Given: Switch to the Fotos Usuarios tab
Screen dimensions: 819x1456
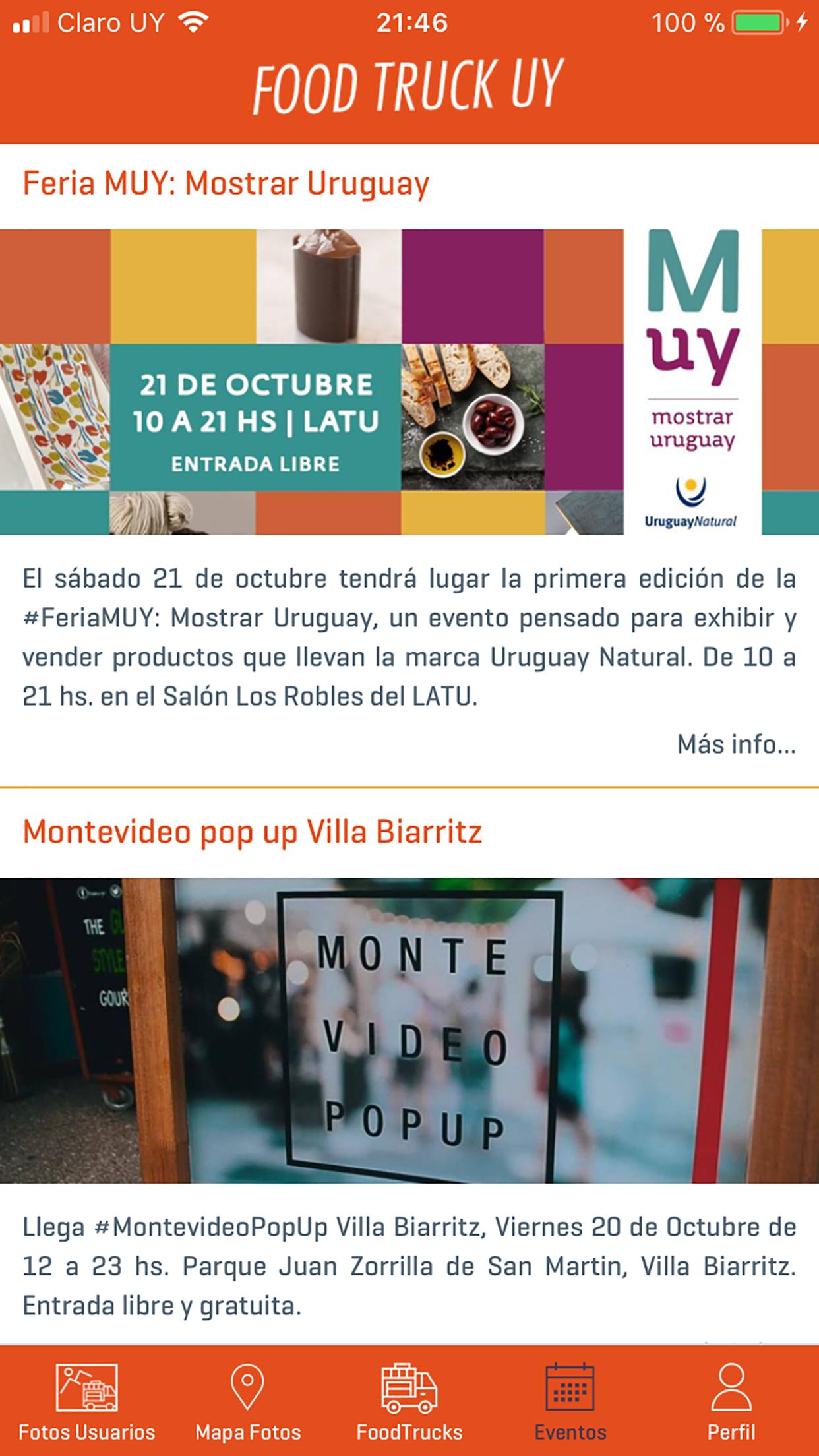Looking at the screenshot, I should 86,1401.
